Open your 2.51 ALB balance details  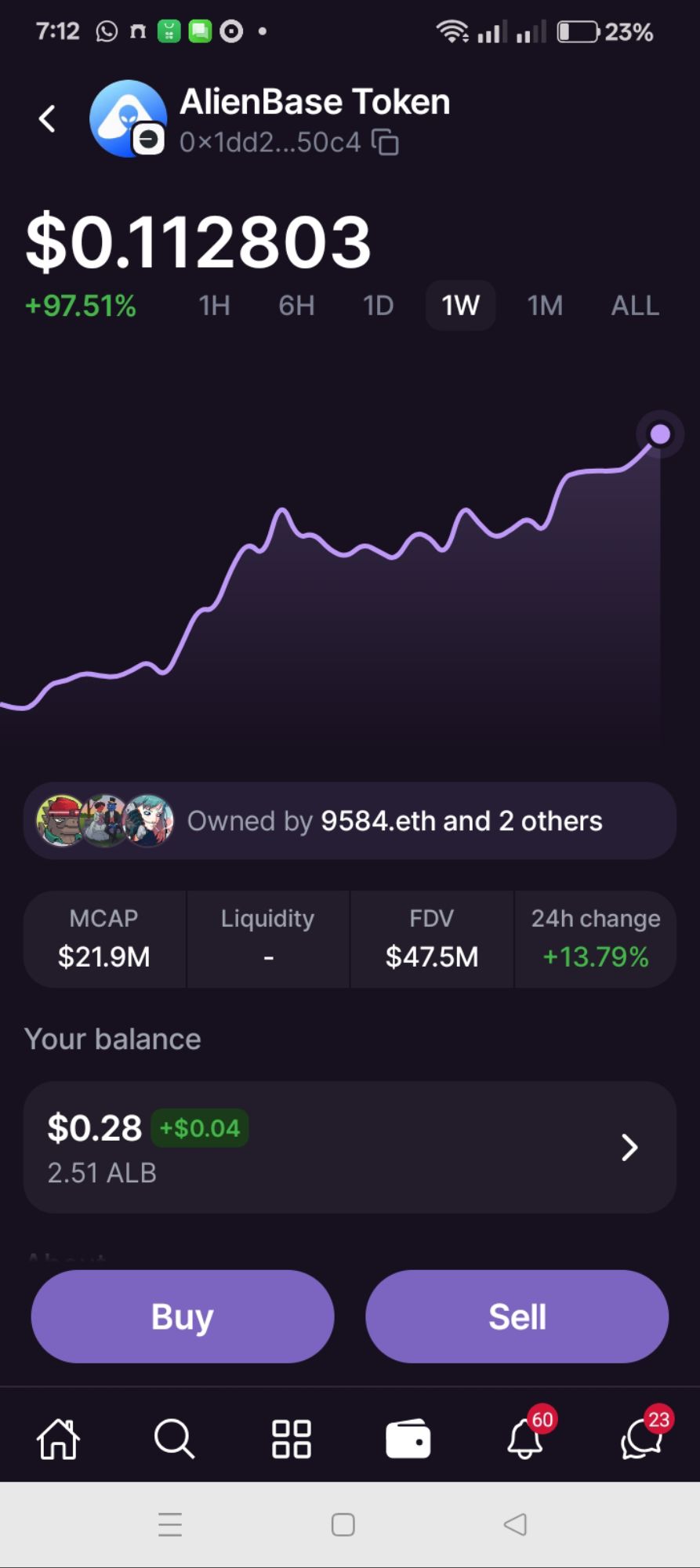(x=350, y=1147)
